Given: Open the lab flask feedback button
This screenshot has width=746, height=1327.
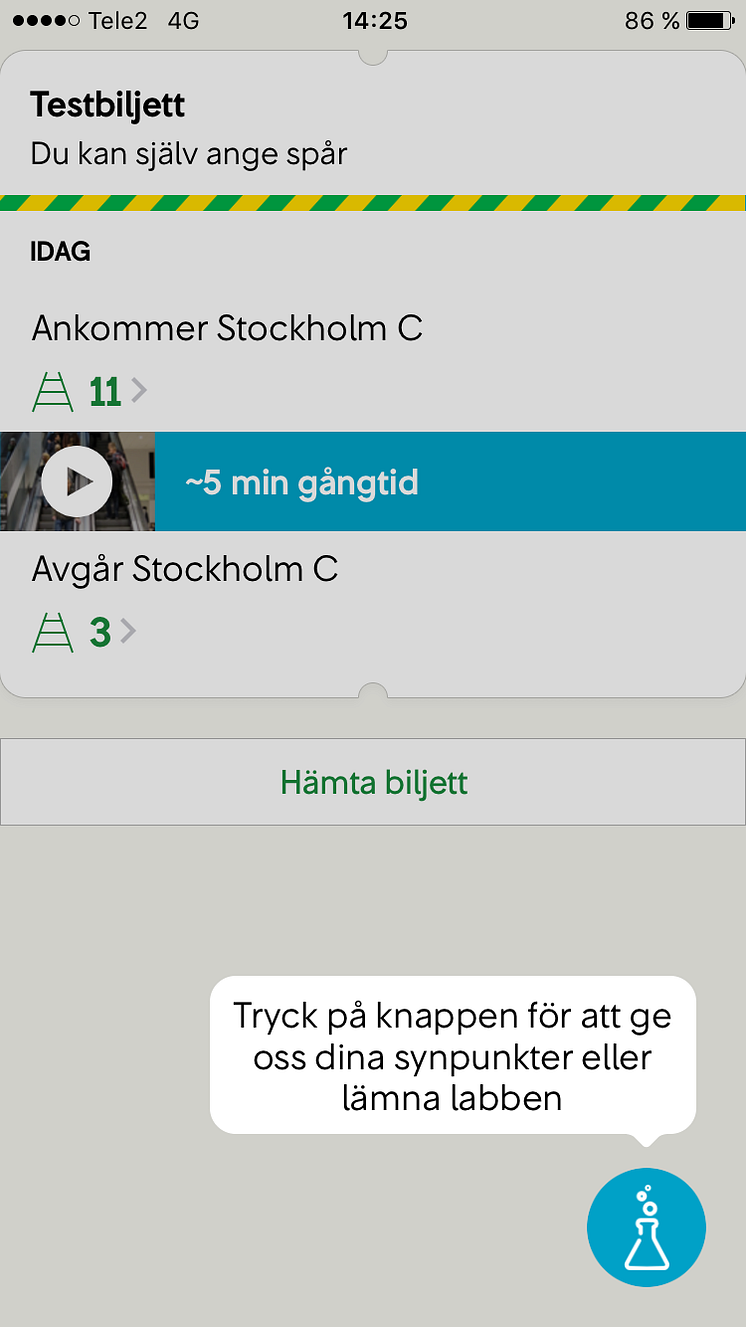Looking at the screenshot, I should pos(646,1227).
